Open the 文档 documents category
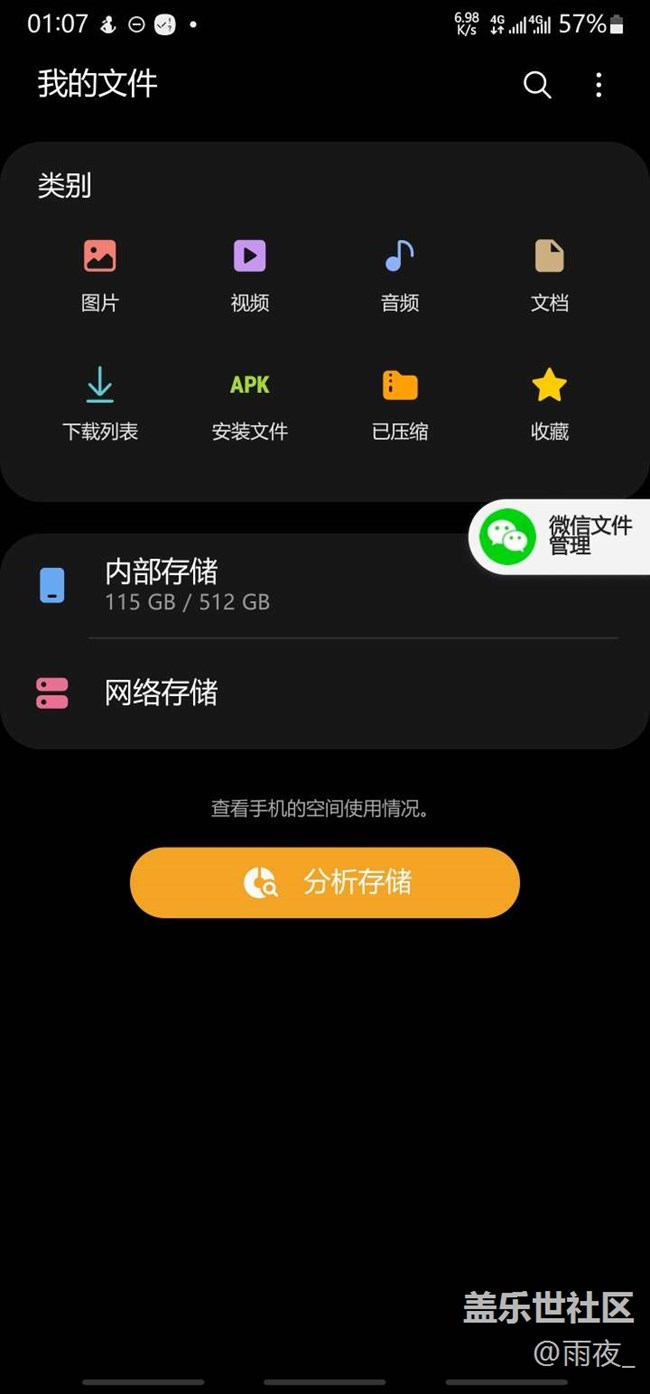Viewport: 650px width, 1394px height. tap(549, 276)
